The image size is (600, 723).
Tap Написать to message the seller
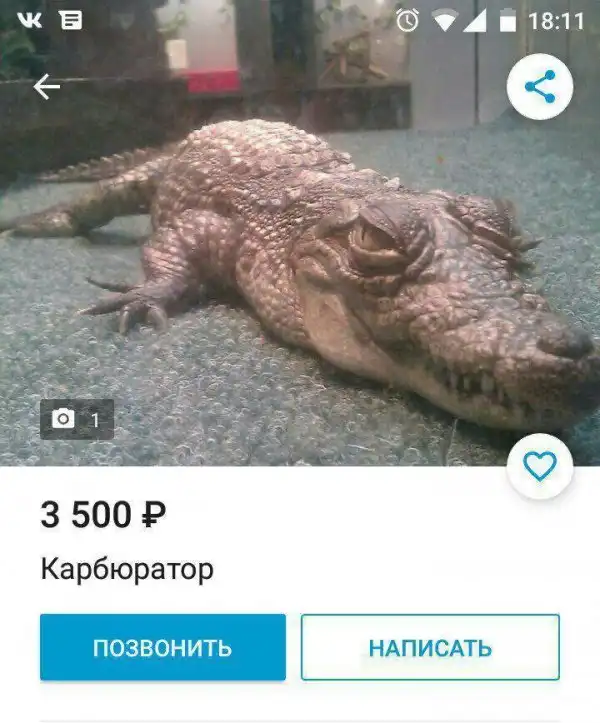430,647
